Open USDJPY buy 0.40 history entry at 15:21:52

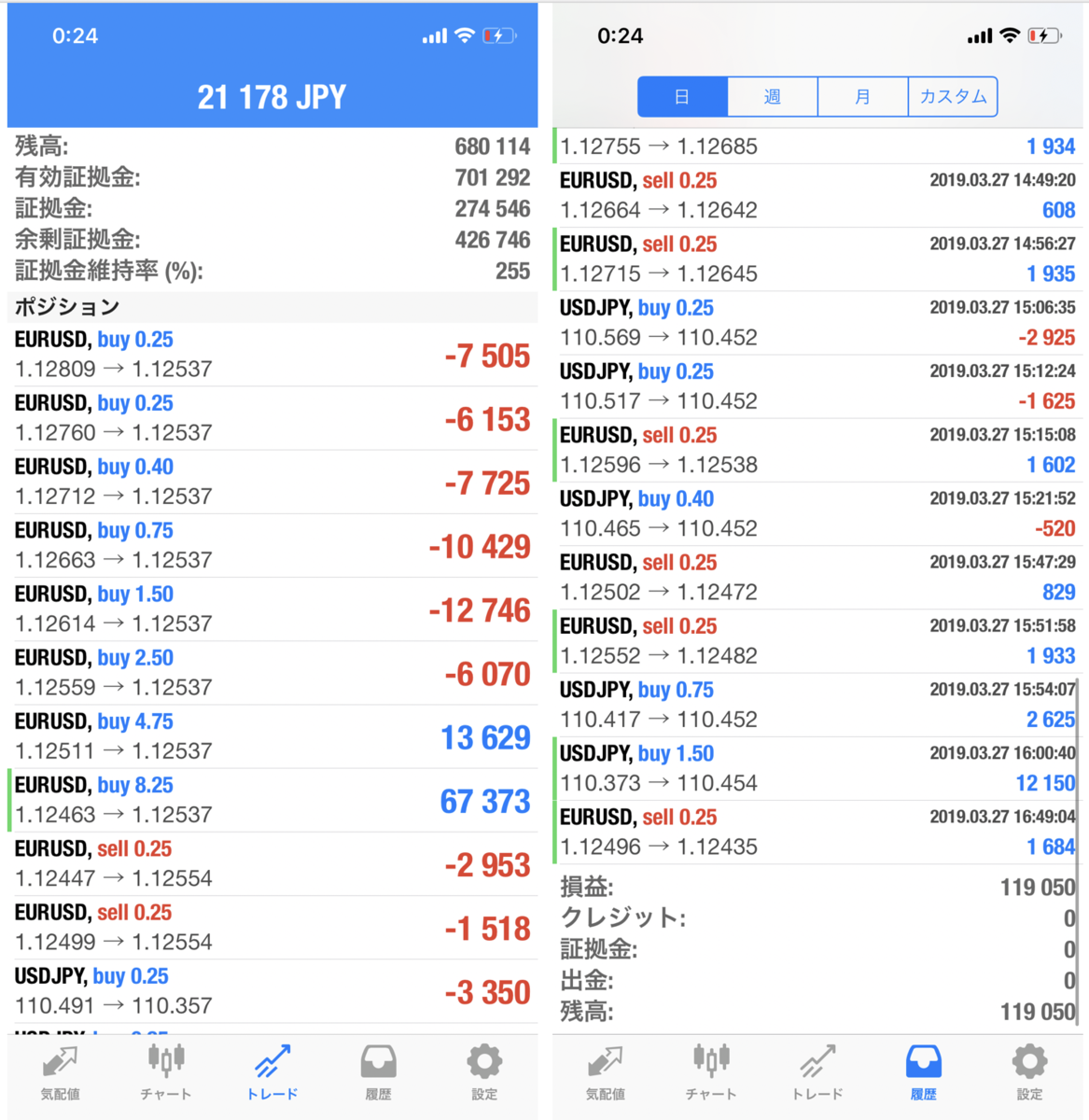[x=817, y=513]
